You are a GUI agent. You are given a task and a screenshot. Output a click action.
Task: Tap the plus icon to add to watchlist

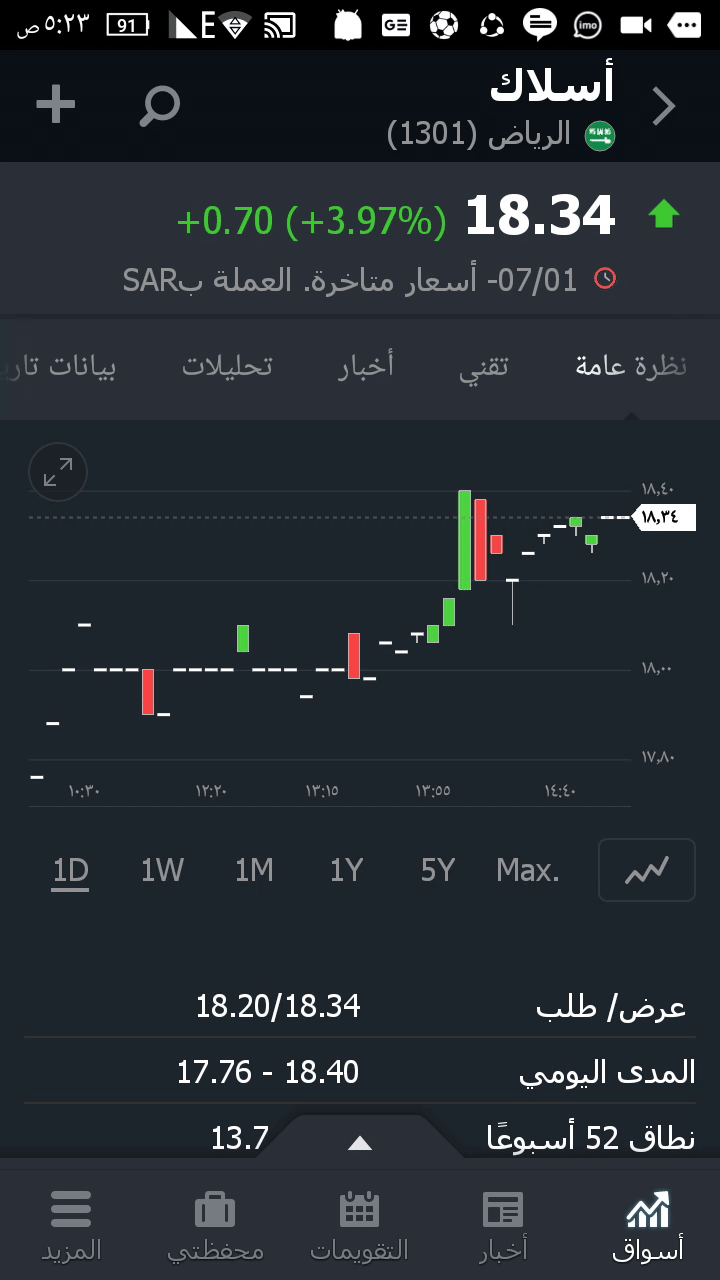click(56, 104)
